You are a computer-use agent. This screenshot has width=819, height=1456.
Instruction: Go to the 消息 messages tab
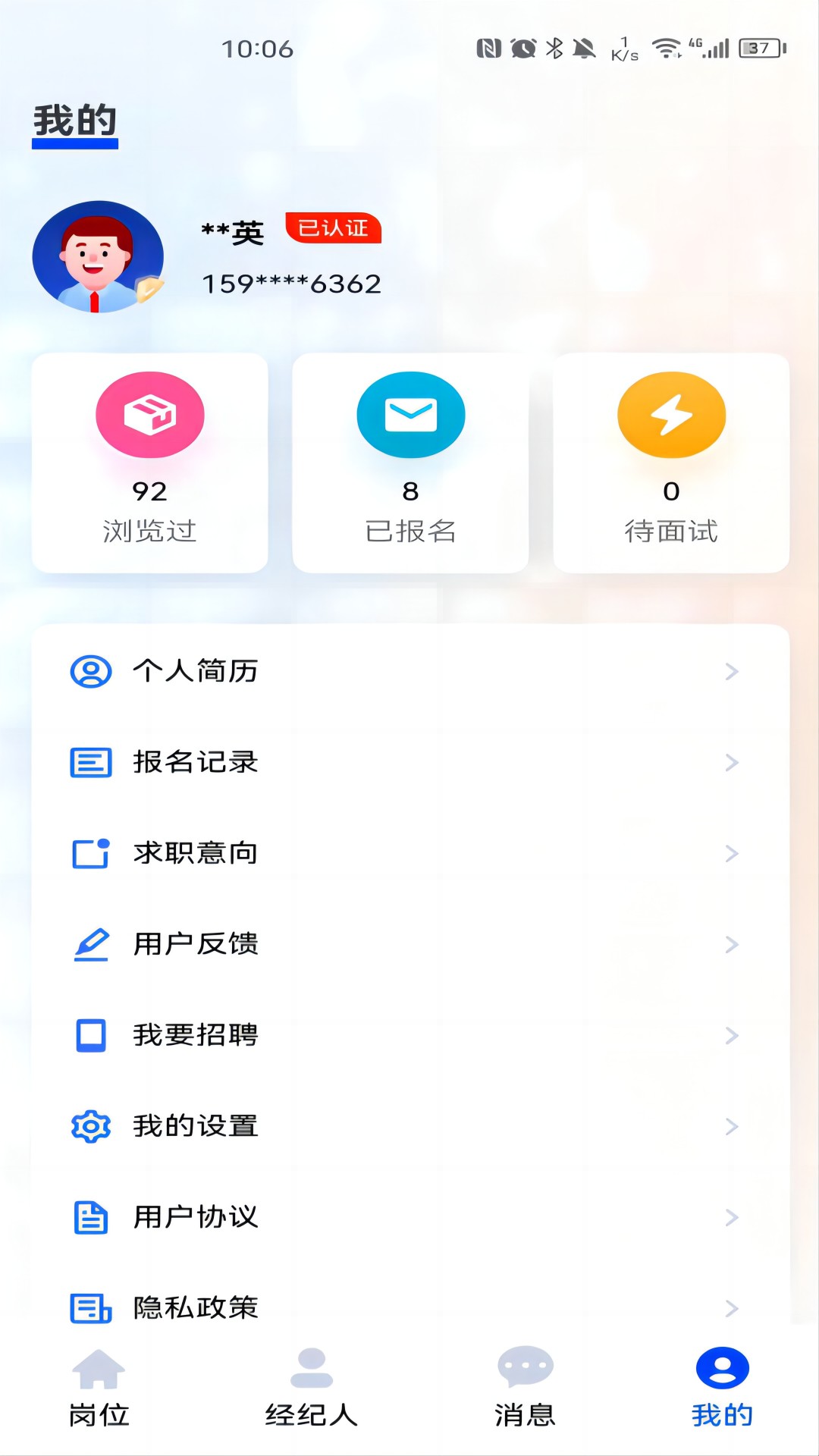click(525, 1388)
